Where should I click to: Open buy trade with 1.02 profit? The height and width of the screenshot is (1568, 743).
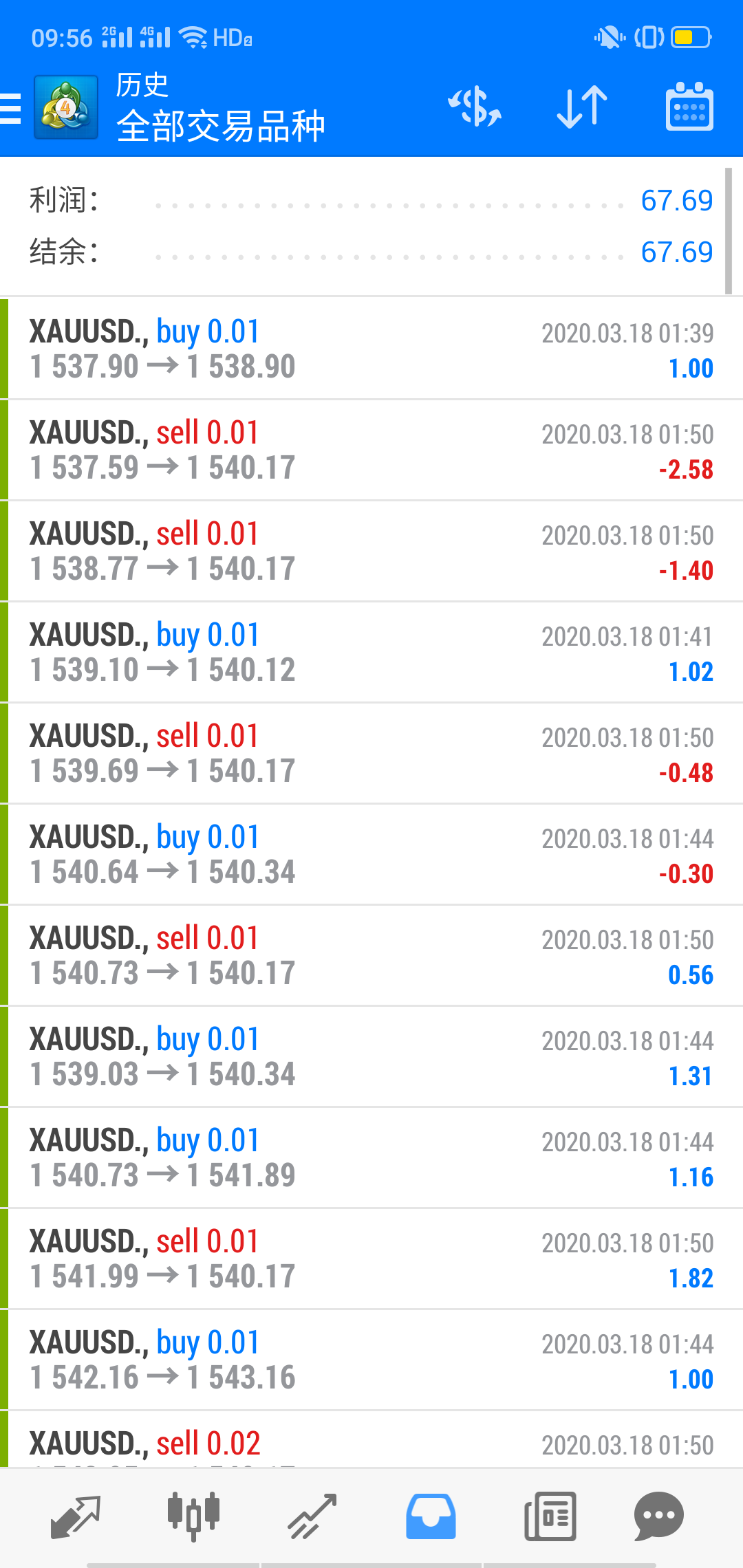coord(371,652)
